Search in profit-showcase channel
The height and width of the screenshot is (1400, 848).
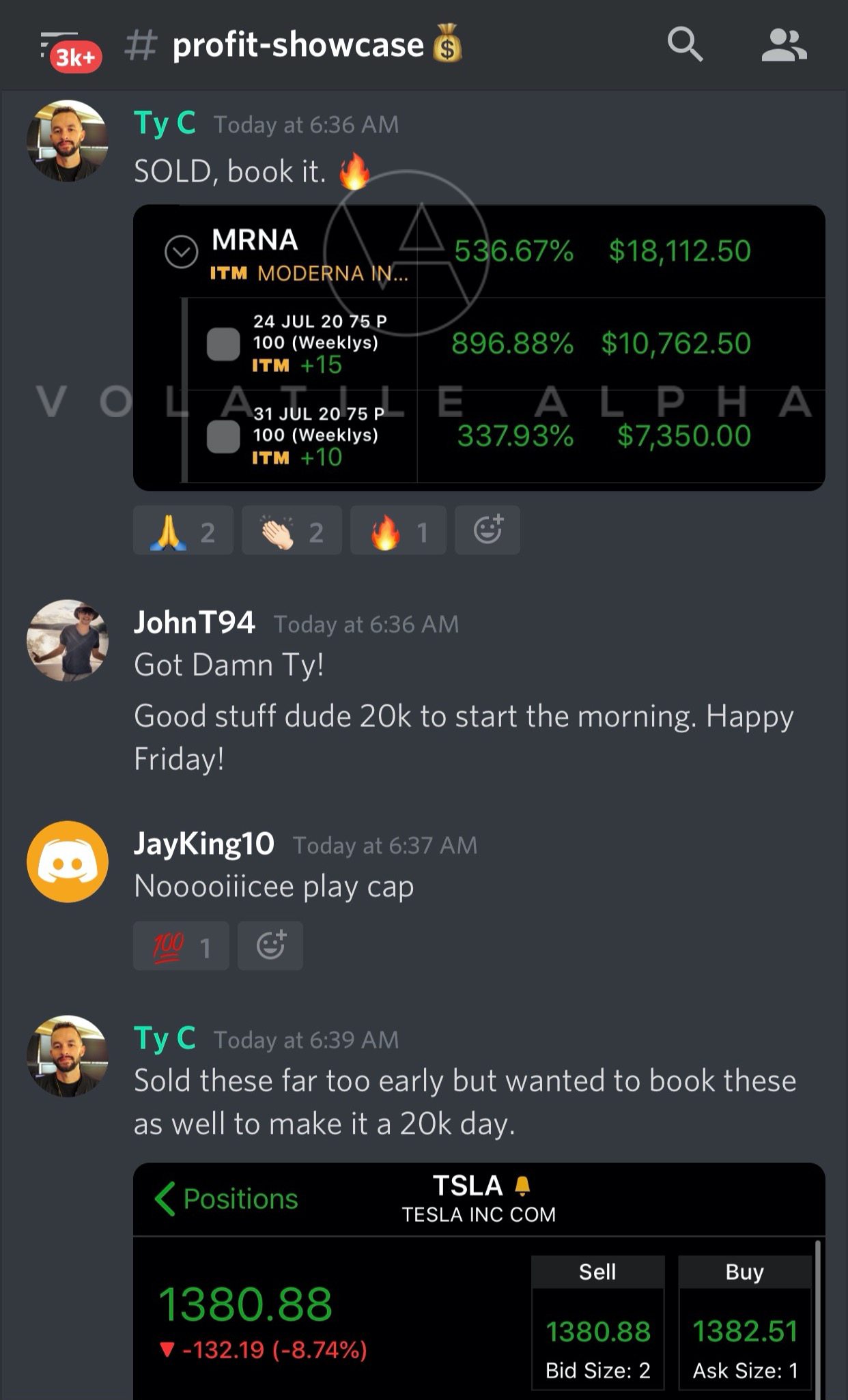click(684, 45)
